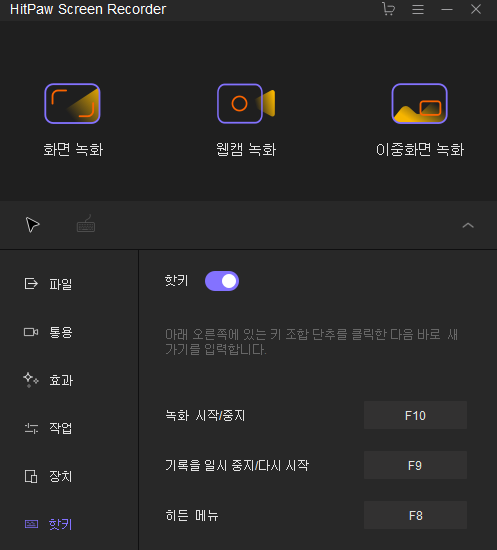This screenshot has width=497, height=550.
Task: Select the 핫키 settings tab
Action: coord(48,524)
